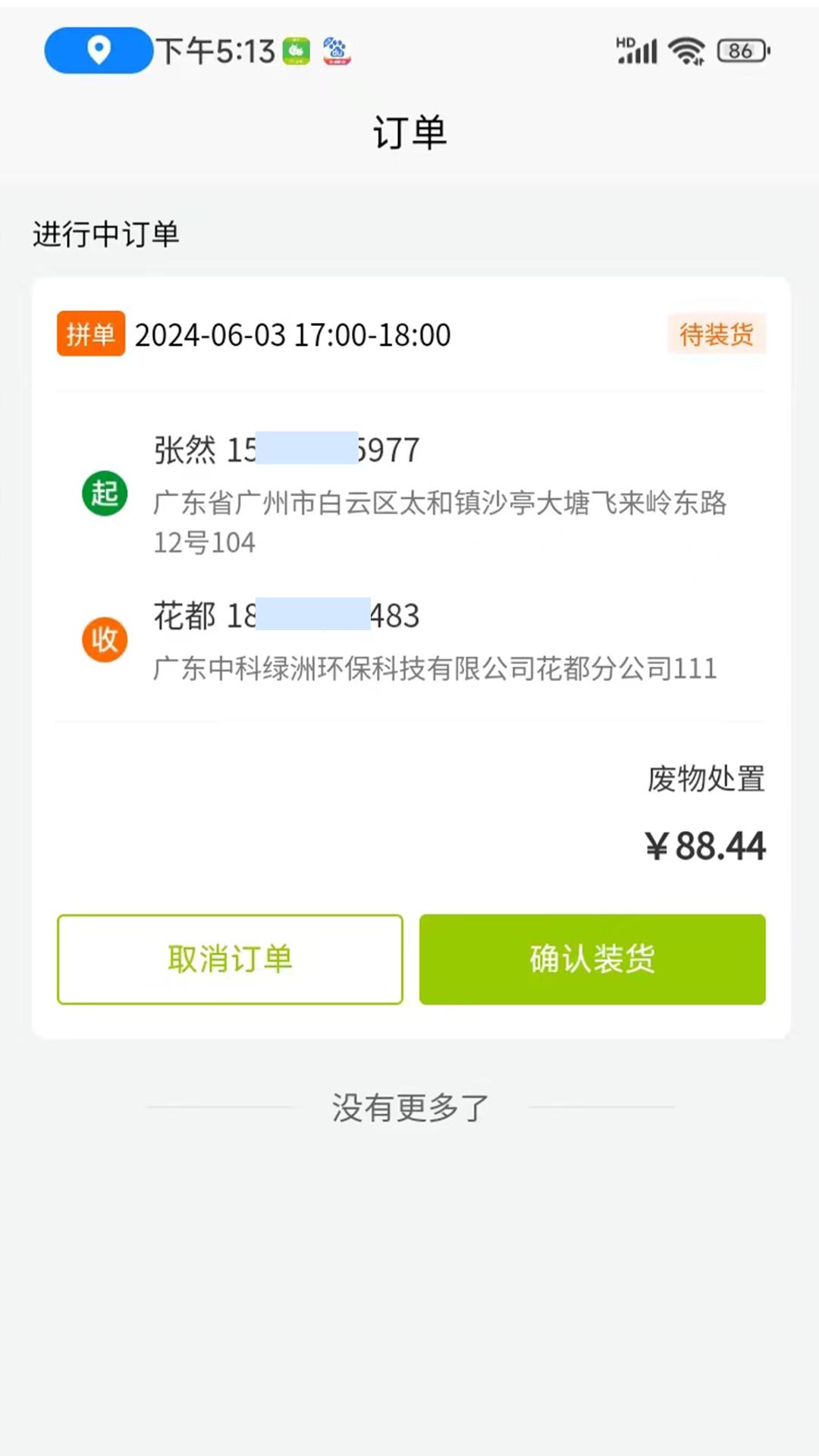The width and height of the screenshot is (819, 1456).
Task: Open the green app icon in the status bar
Action: coord(296,50)
